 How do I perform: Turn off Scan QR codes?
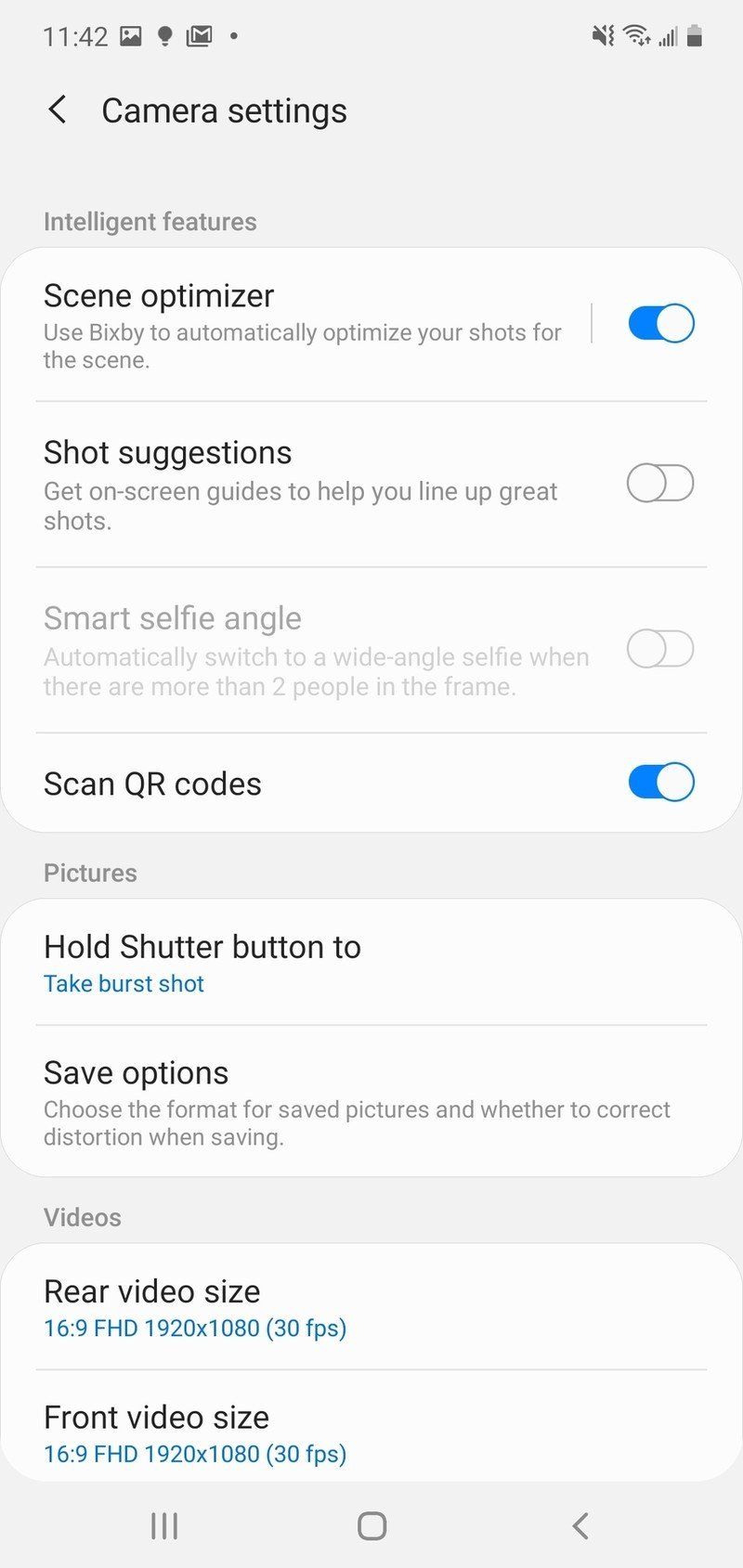[x=659, y=783]
